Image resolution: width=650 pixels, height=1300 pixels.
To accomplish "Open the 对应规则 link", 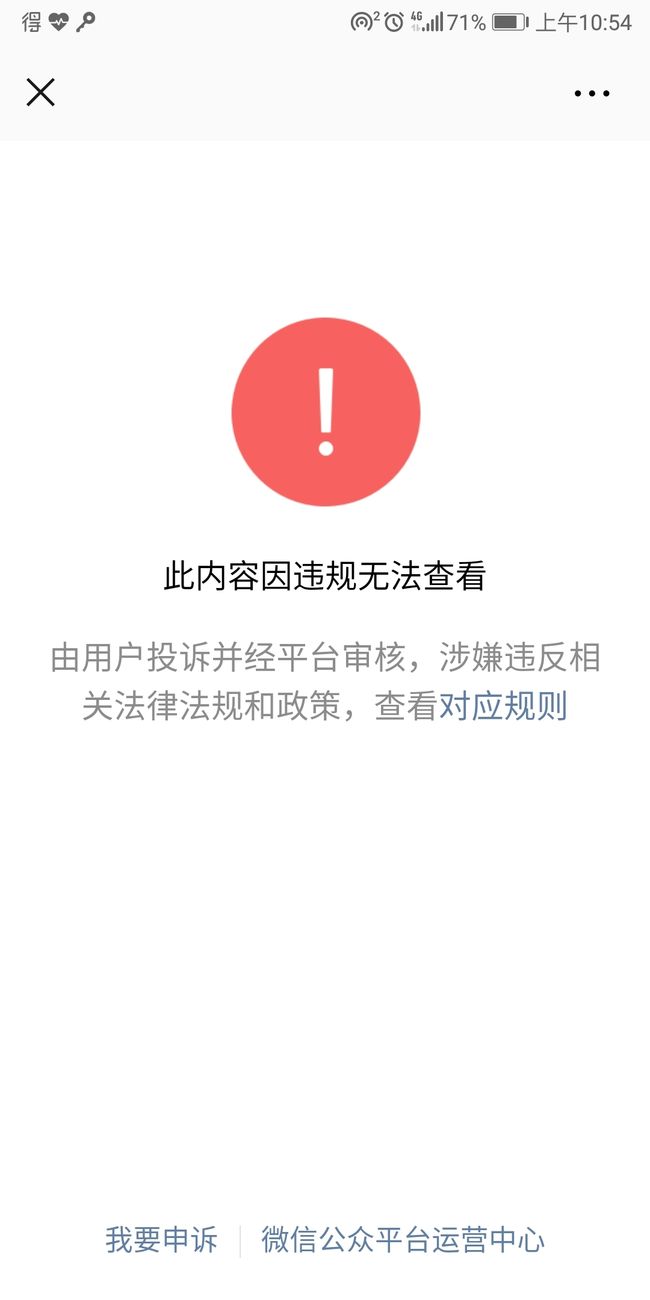I will click(x=503, y=707).
